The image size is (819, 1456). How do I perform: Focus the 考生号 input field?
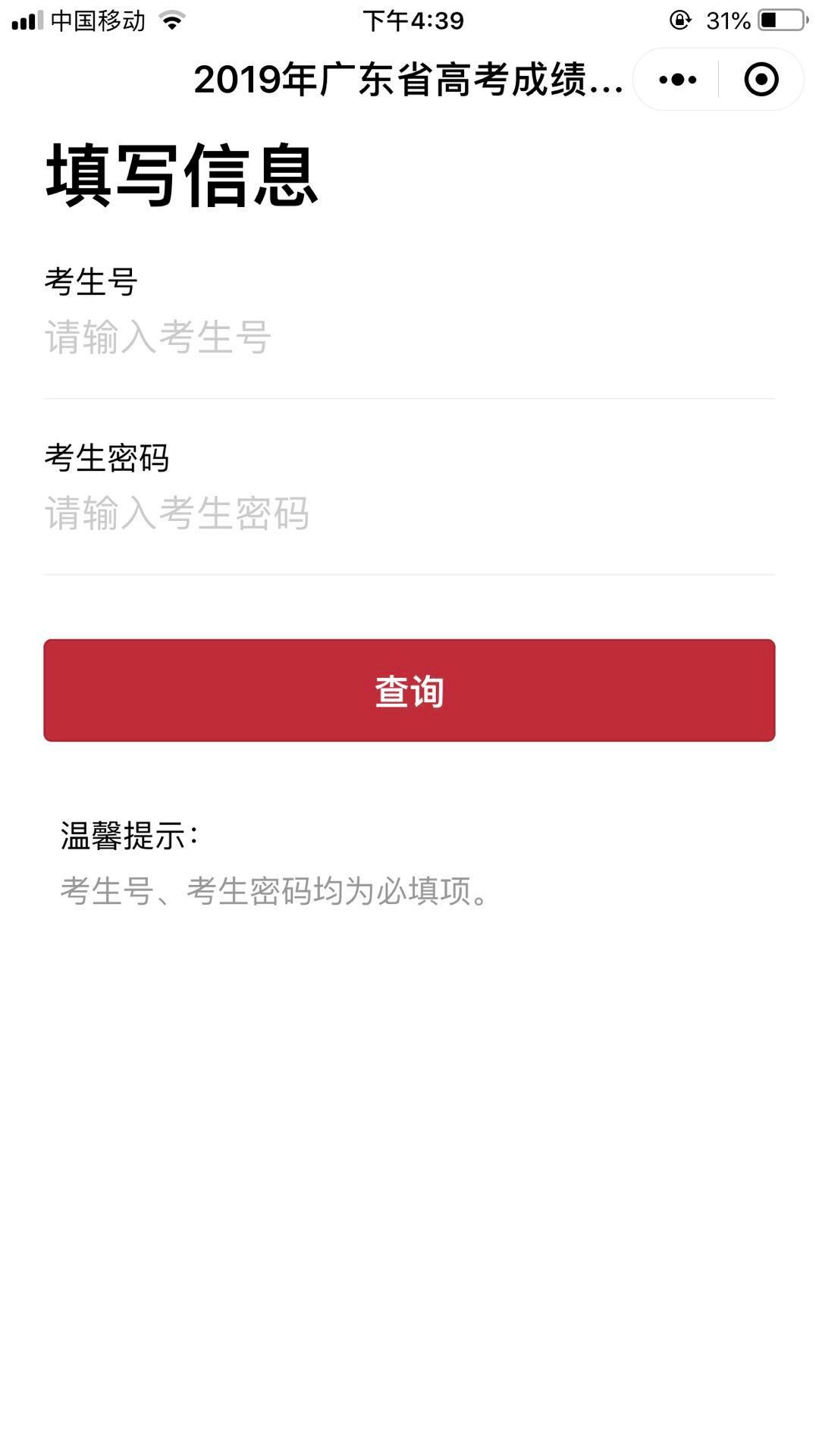pos(409,337)
